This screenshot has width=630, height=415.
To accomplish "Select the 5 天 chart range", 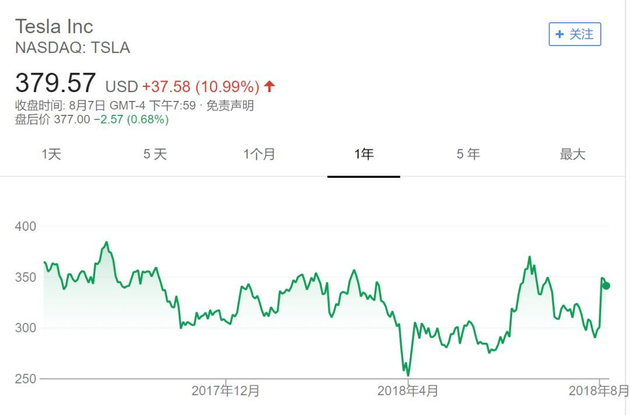I will tap(155, 154).
